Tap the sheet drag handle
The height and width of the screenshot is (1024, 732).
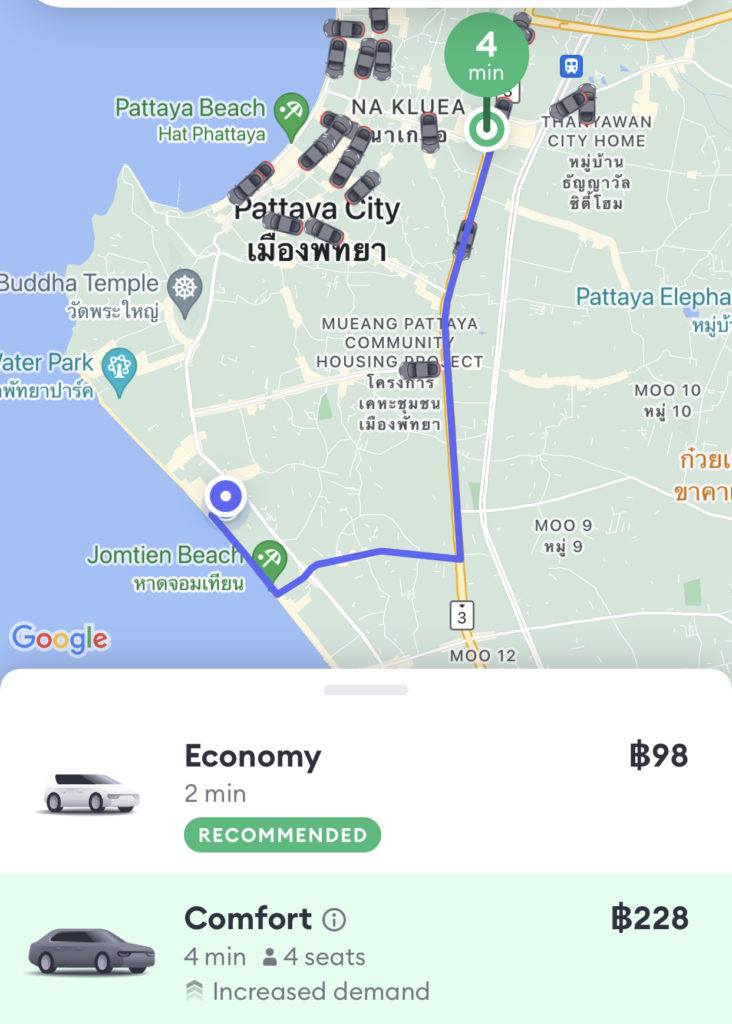(366, 690)
